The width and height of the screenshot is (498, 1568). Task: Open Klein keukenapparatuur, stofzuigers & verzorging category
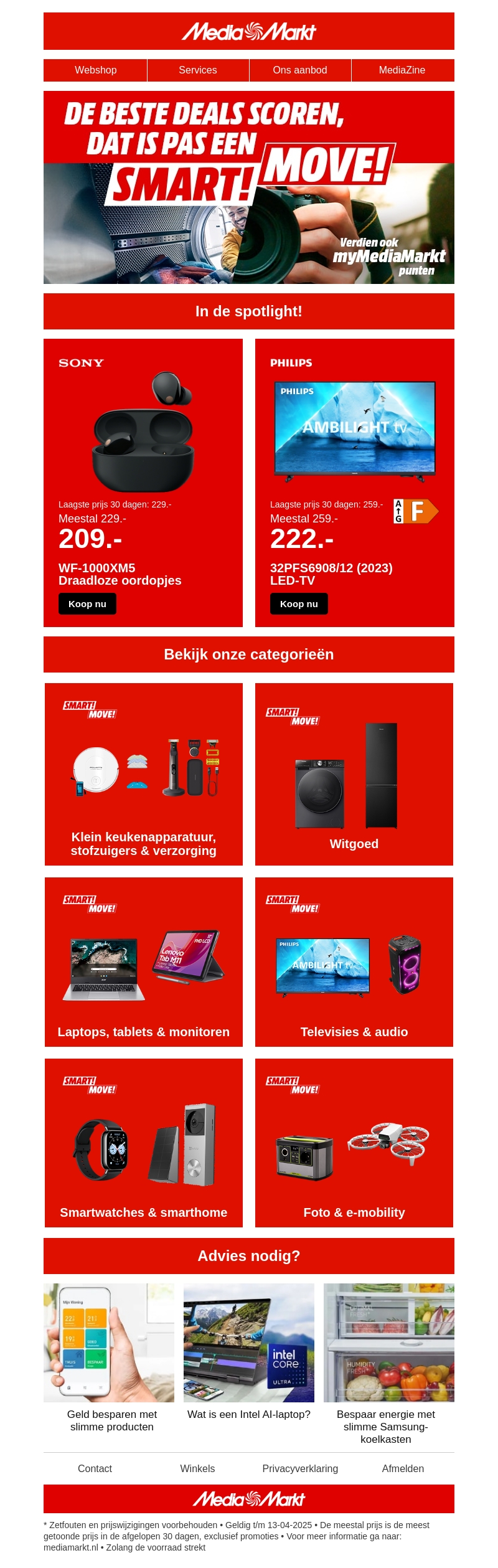point(144,774)
